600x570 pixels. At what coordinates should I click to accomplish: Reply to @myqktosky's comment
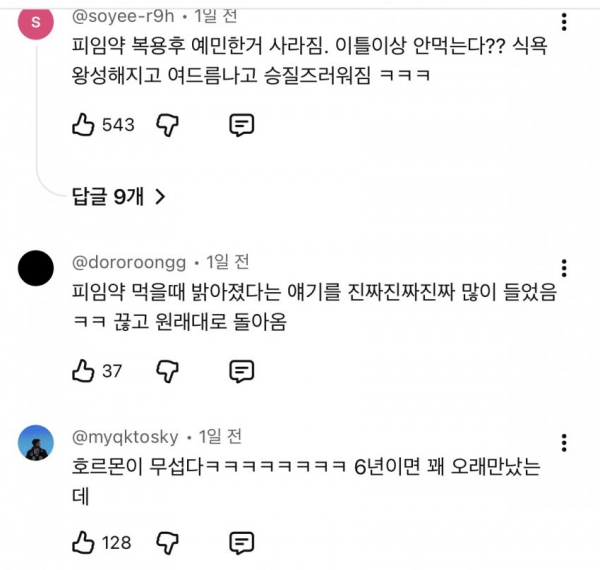(x=240, y=543)
